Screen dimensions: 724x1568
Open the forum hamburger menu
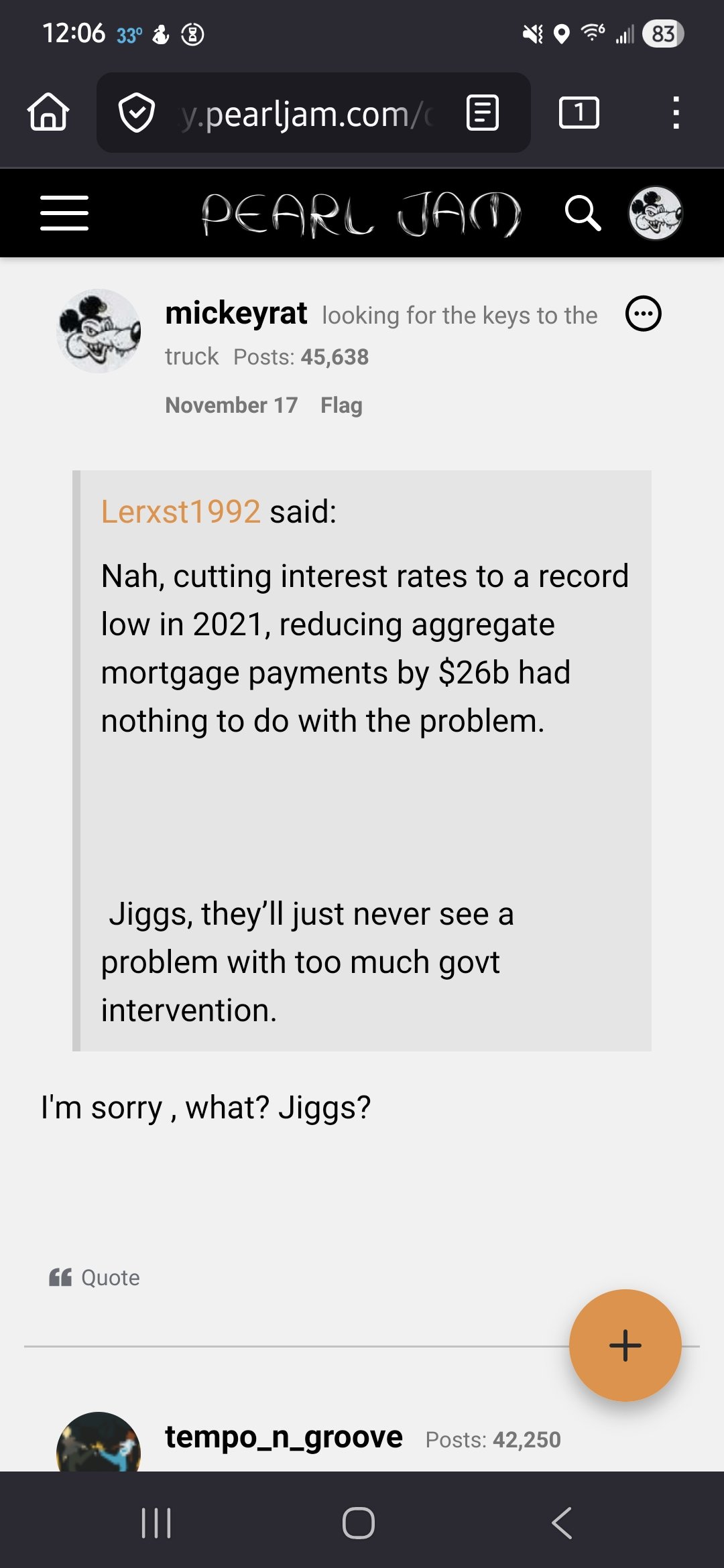pos(64,213)
